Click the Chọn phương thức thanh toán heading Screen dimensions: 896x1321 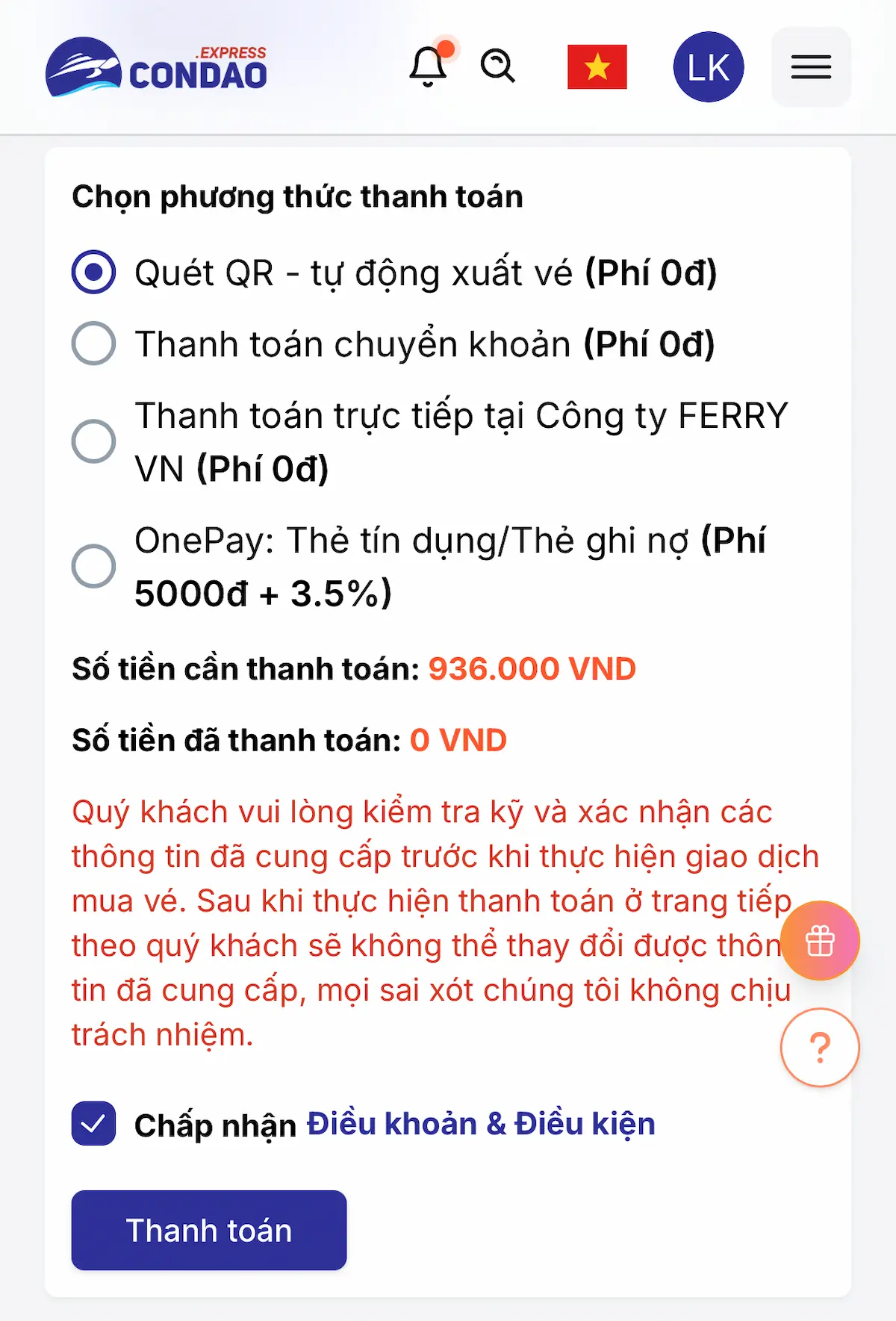[x=297, y=196]
